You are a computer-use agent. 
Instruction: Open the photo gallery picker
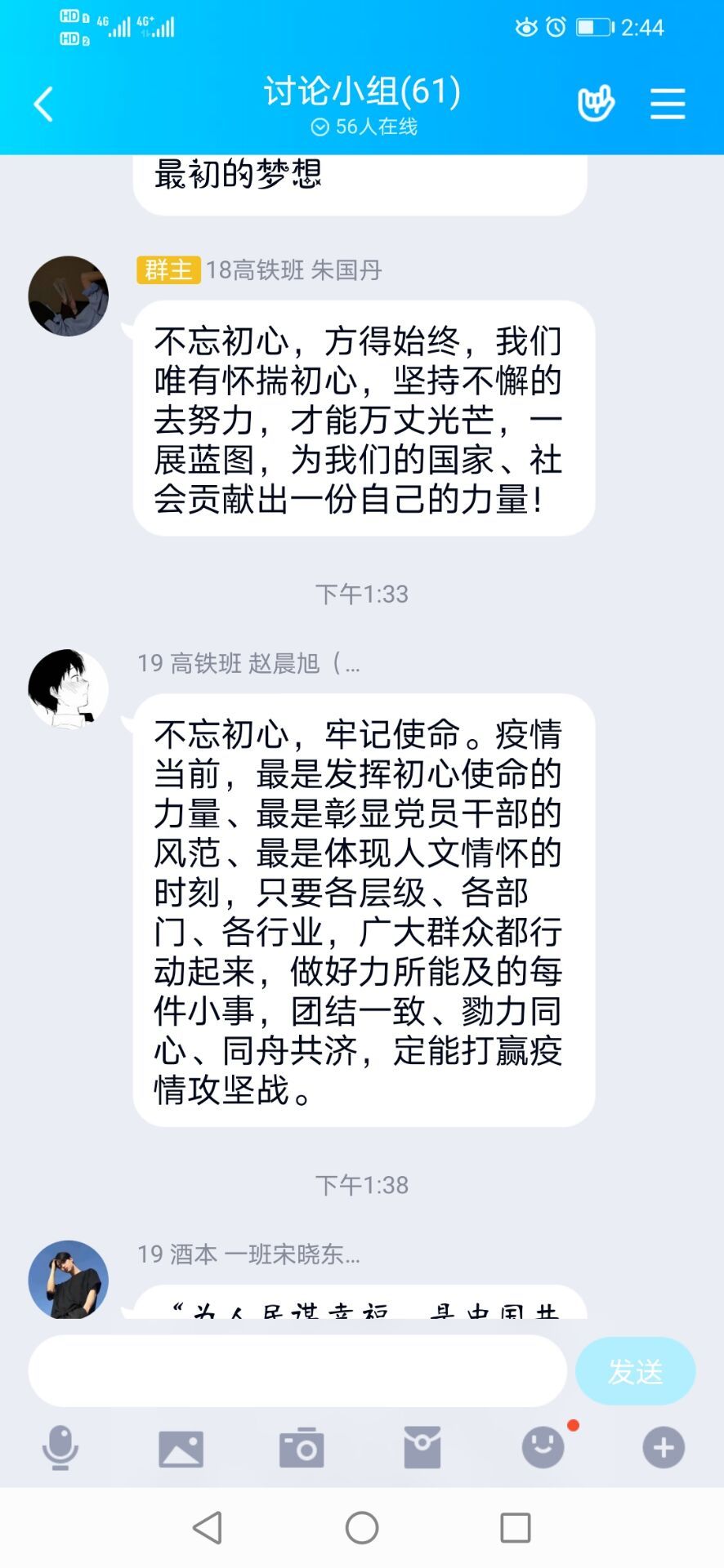click(181, 1448)
